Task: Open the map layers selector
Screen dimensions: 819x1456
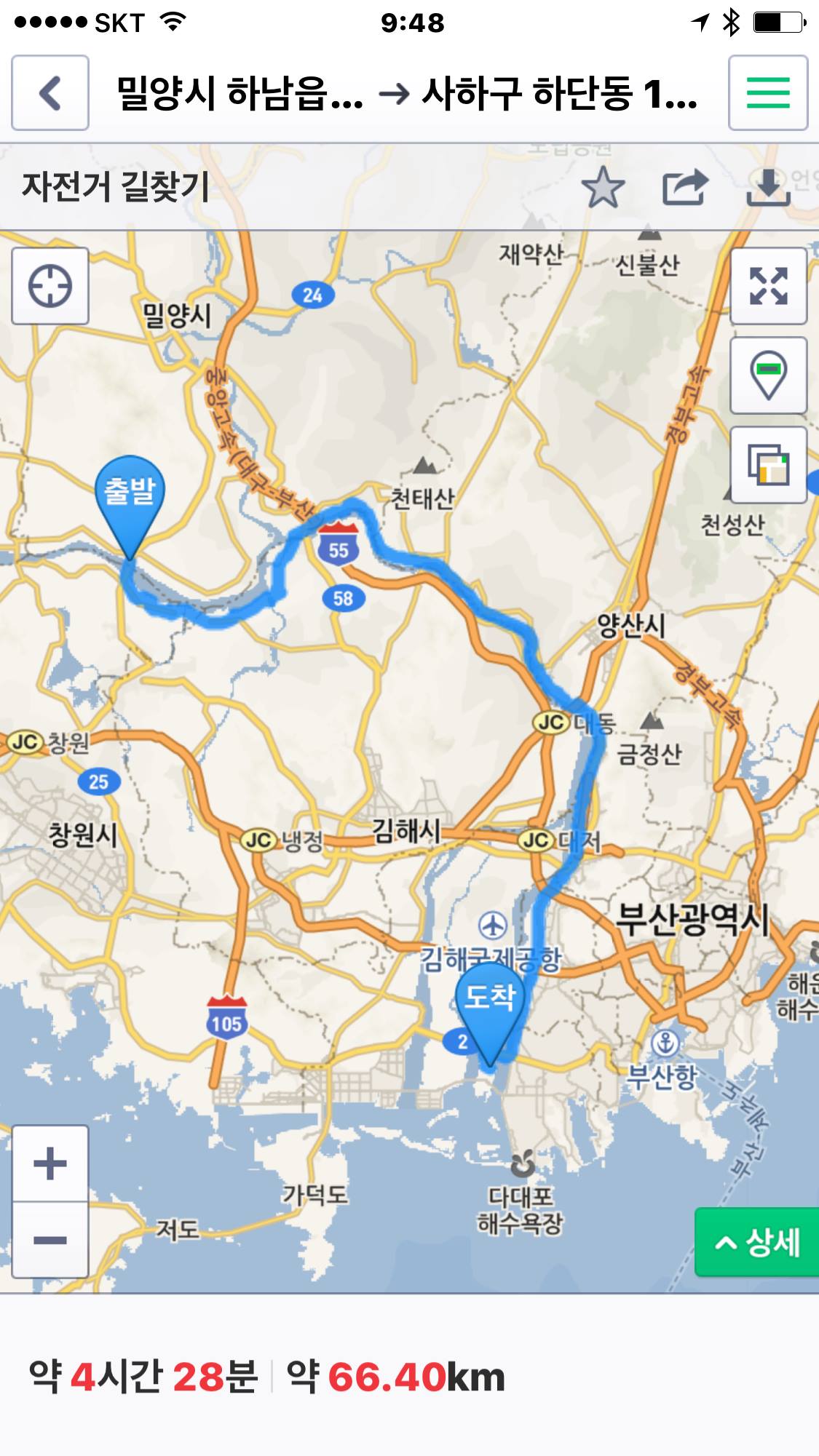Action: point(768,465)
